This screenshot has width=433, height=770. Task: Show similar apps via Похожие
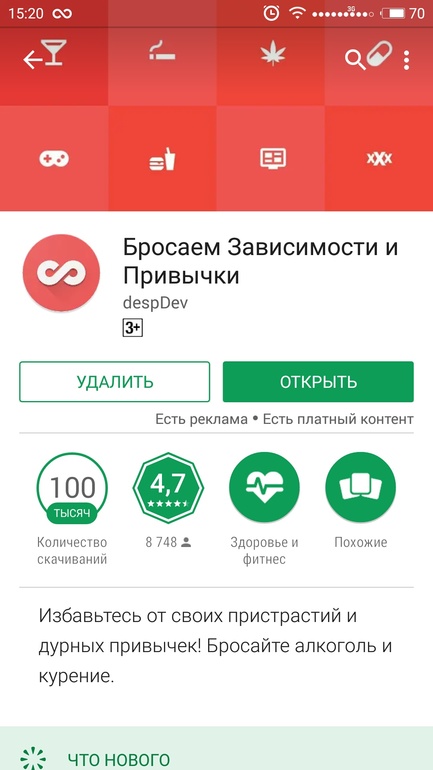click(x=360, y=488)
